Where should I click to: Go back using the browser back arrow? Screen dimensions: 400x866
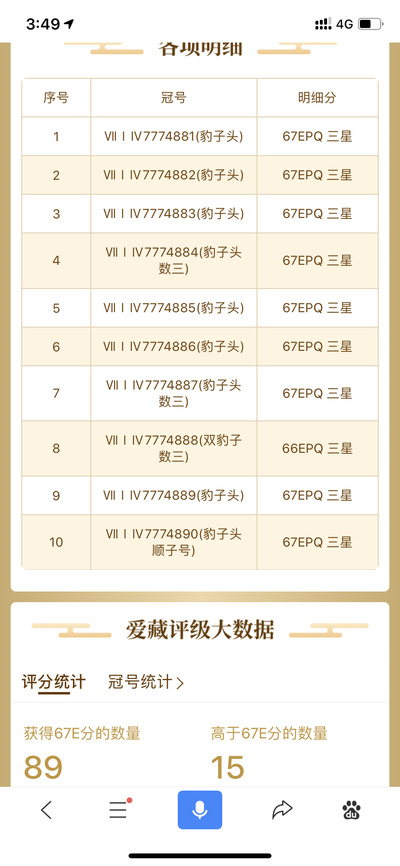(46, 810)
